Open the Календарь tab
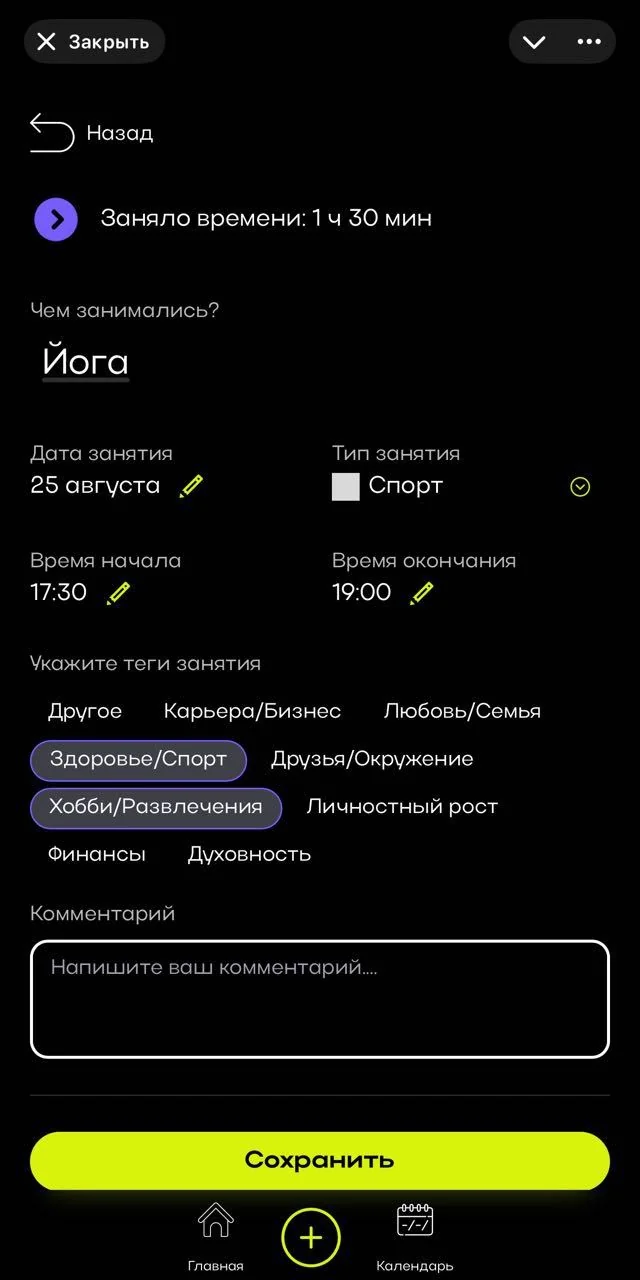 (x=415, y=1237)
